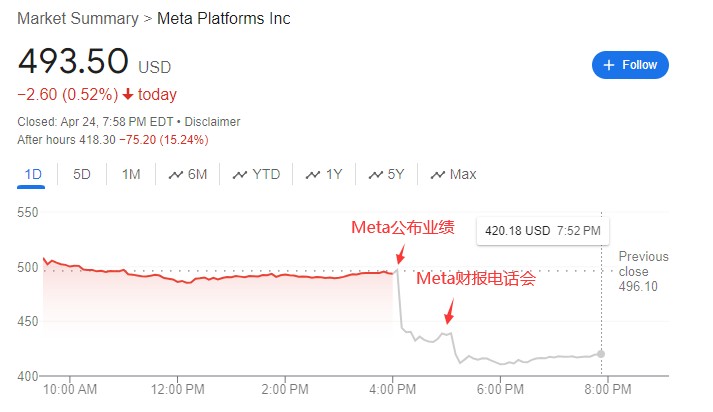This screenshot has height=412, width=713.
Task: Follow Meta Platforms Inc stock
Action: point(630,65)
